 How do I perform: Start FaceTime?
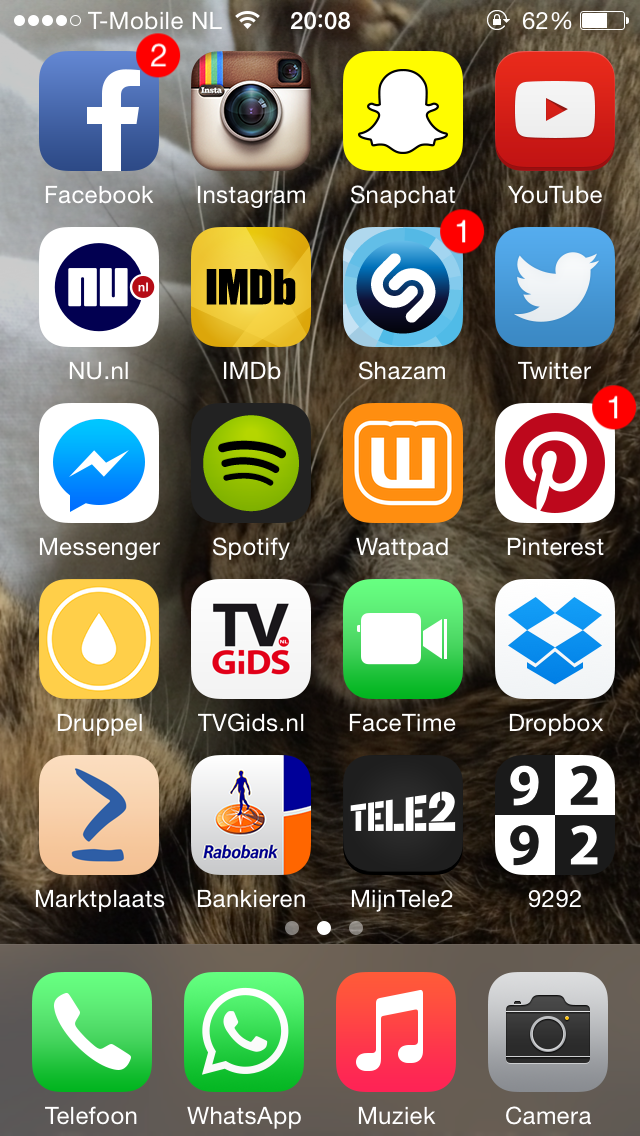[x=403, y=640]
